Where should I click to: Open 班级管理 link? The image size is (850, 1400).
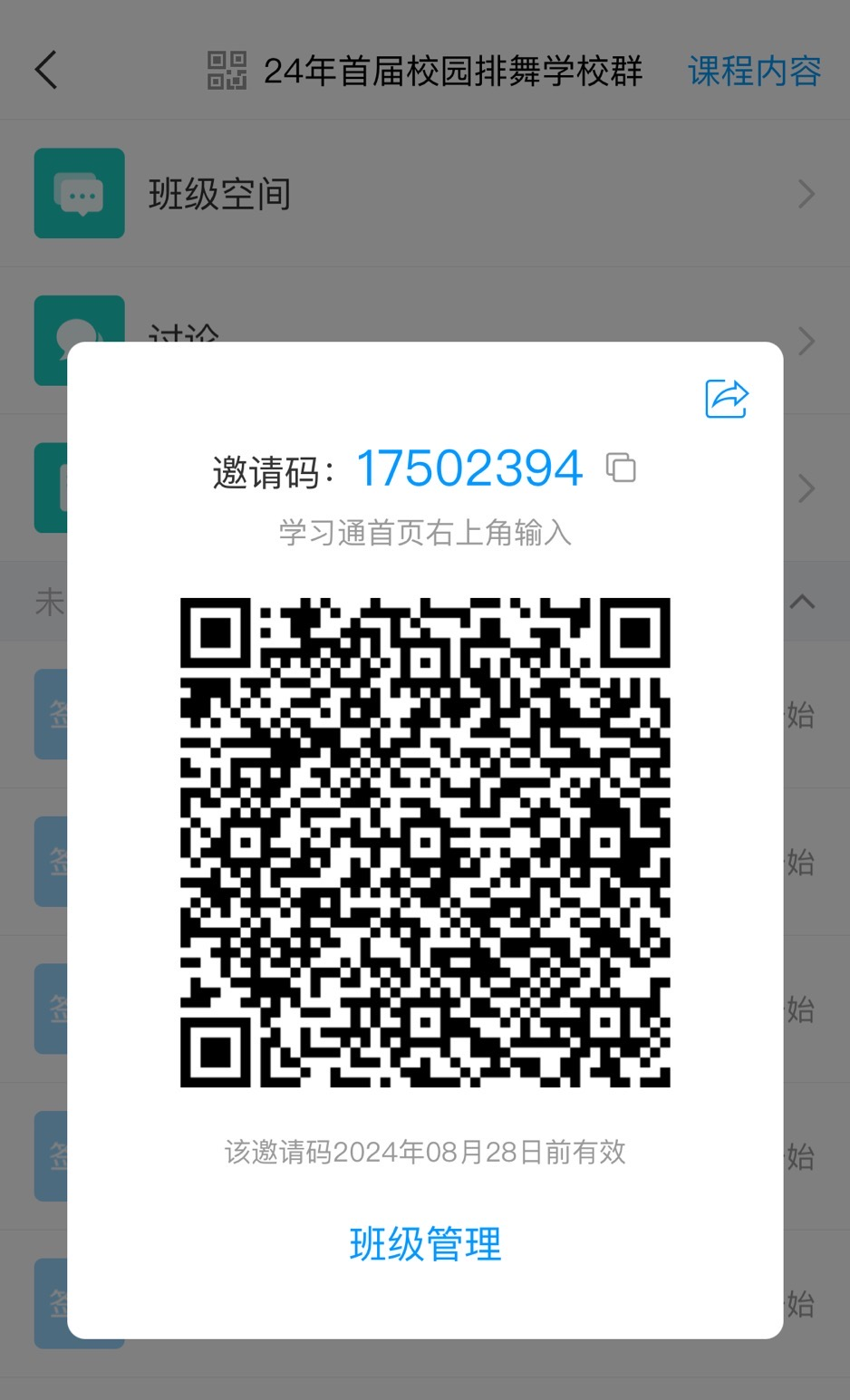(425, 1244)
